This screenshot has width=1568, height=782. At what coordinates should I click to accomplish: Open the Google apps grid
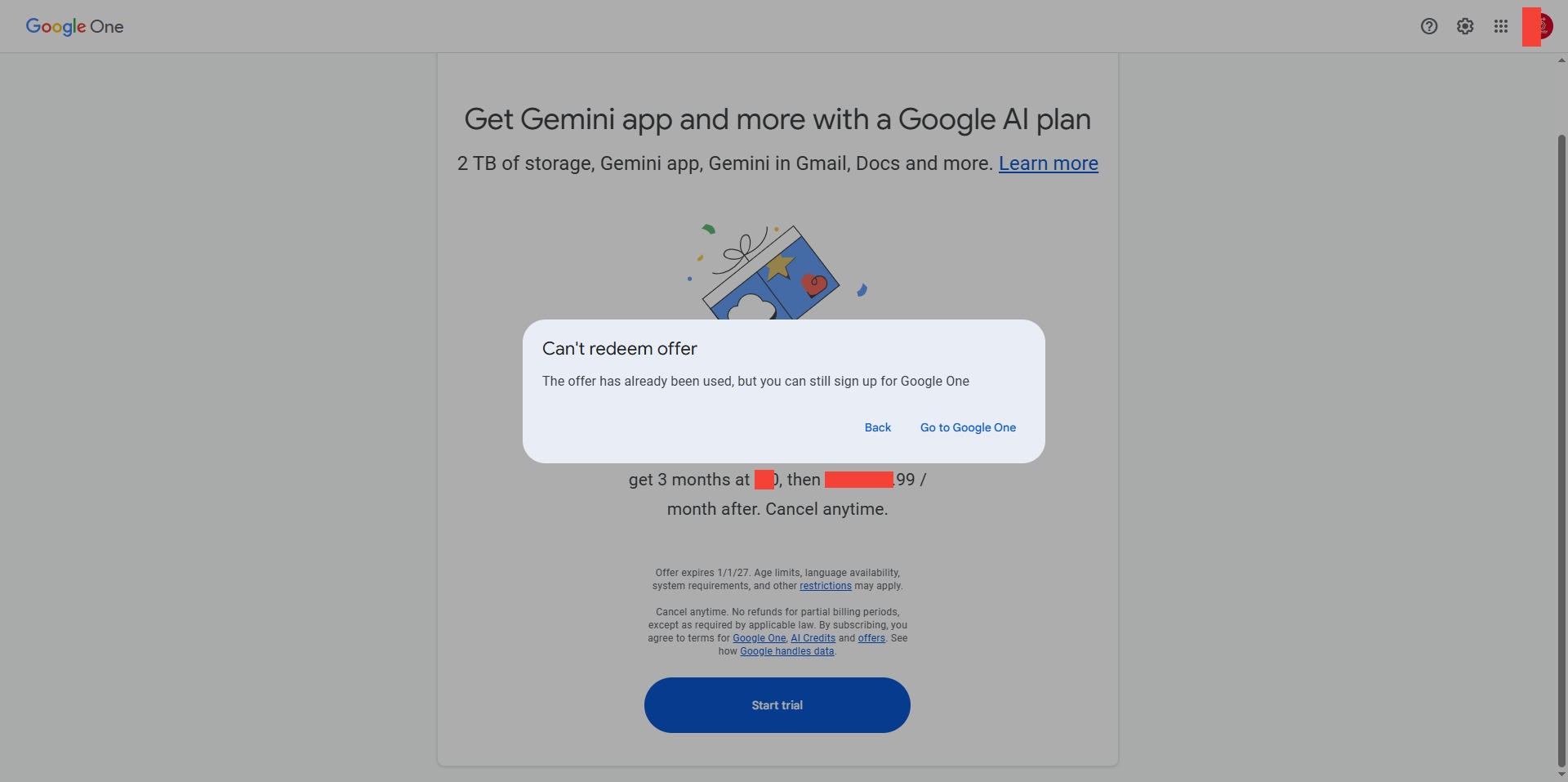pos(1501,26)
